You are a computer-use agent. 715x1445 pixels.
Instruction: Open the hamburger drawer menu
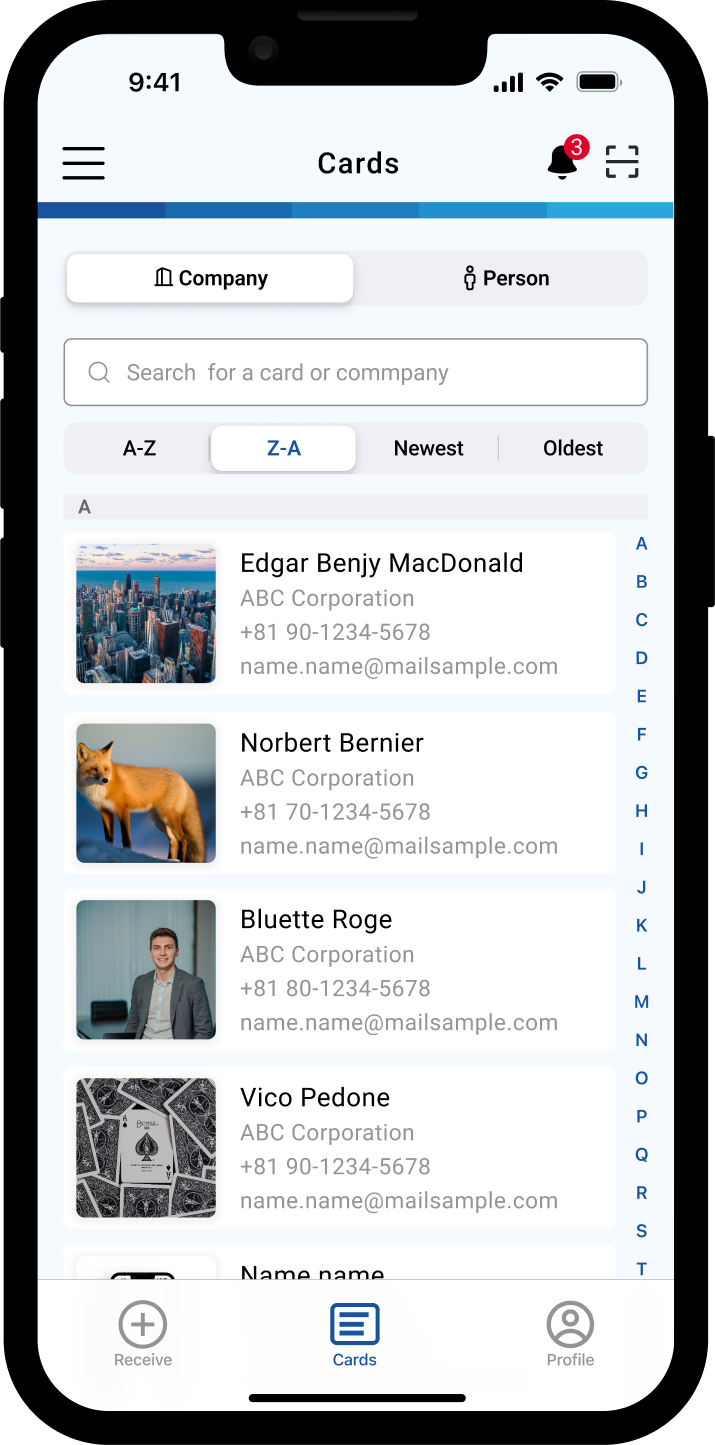click(x=84, y=163)
